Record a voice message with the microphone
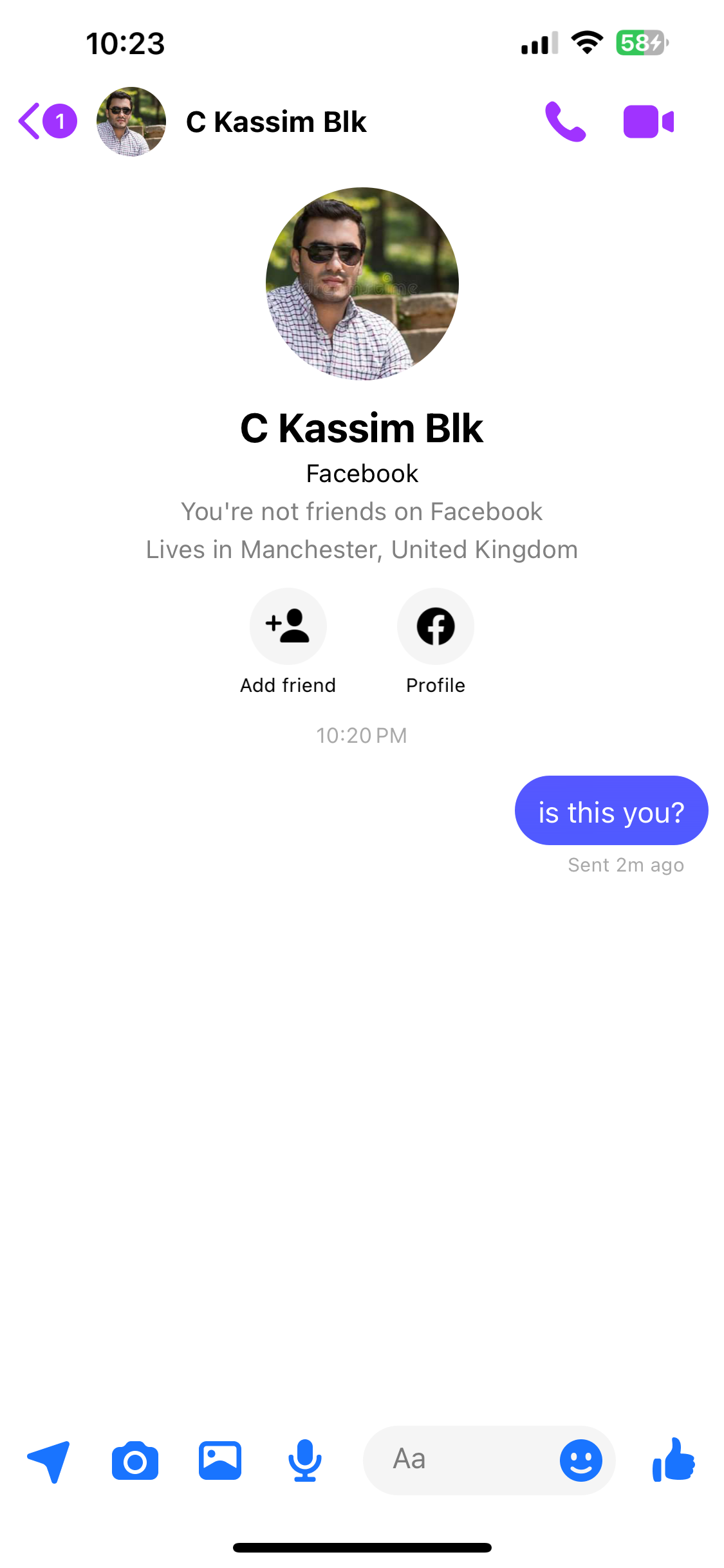 tap(305, 1461)
